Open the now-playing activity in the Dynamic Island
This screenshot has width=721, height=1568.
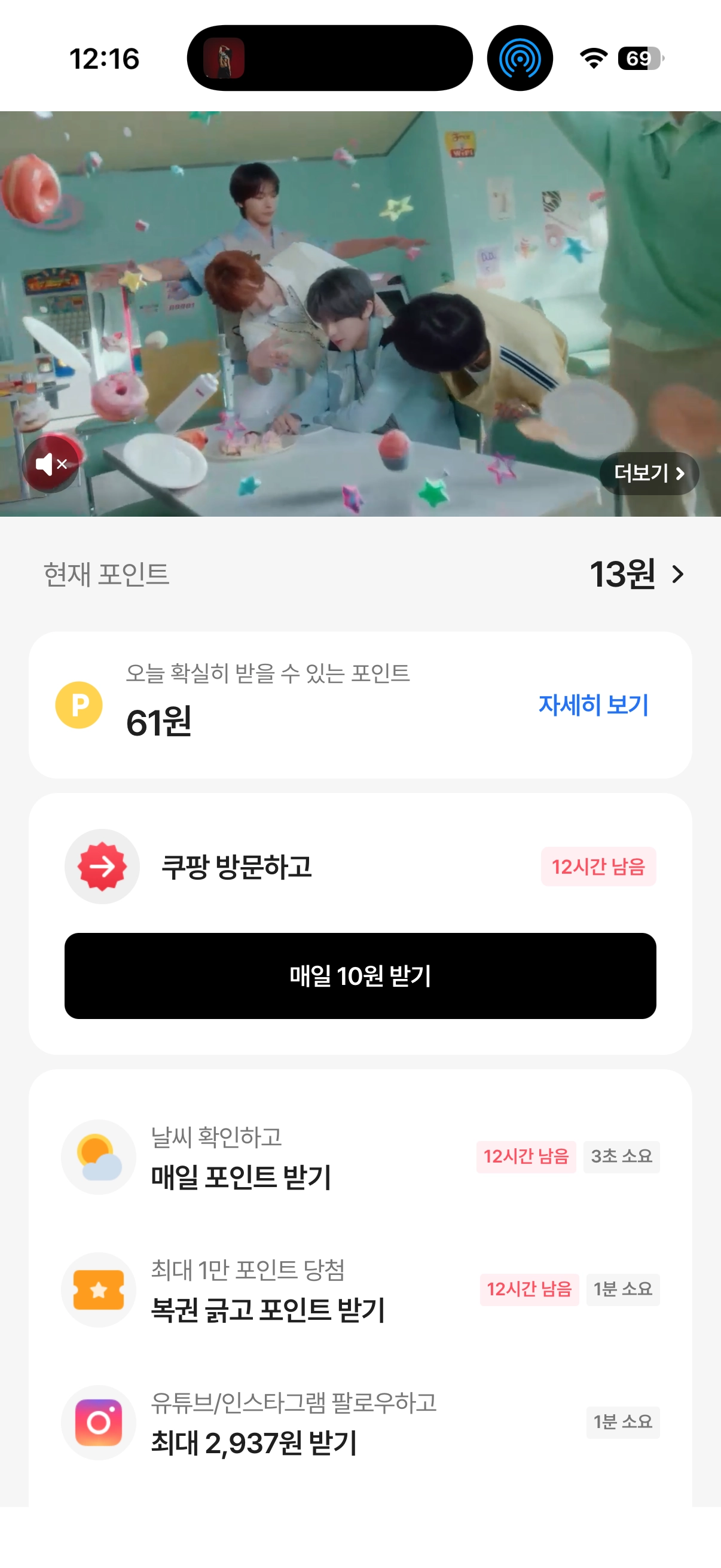tap(329, 59)
